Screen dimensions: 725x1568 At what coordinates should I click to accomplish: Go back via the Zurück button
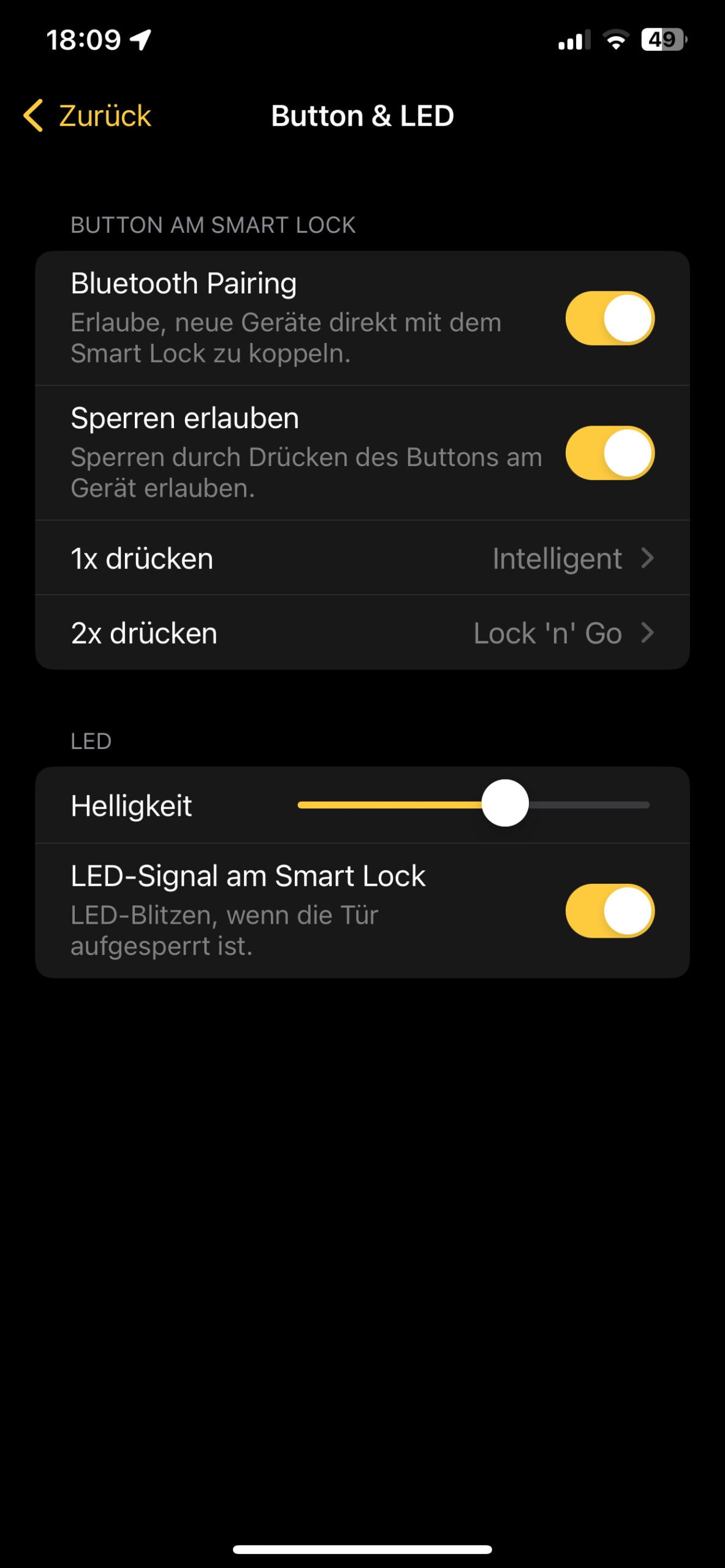pos(87,116)
